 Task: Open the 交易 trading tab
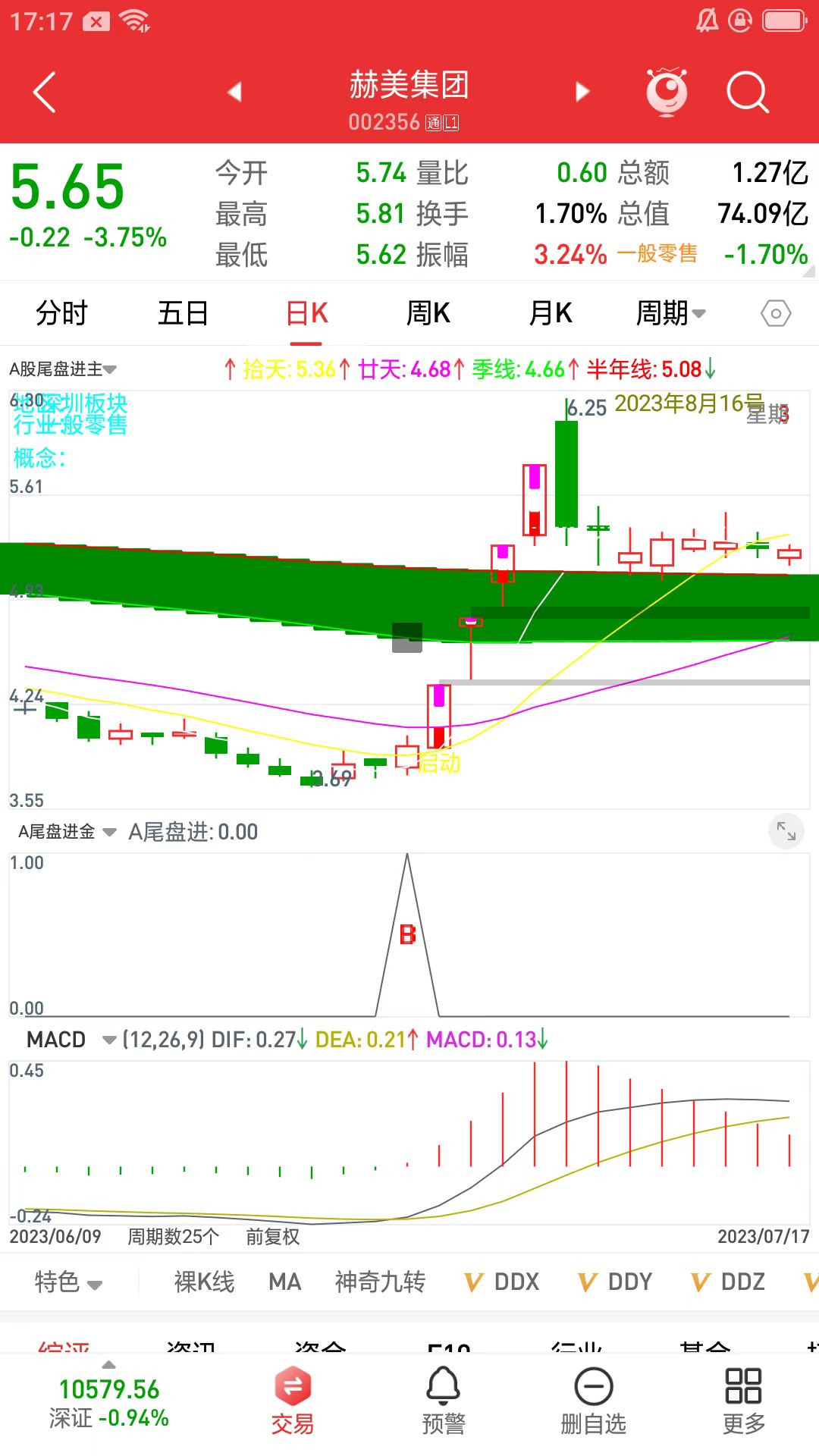point(293,1401)
